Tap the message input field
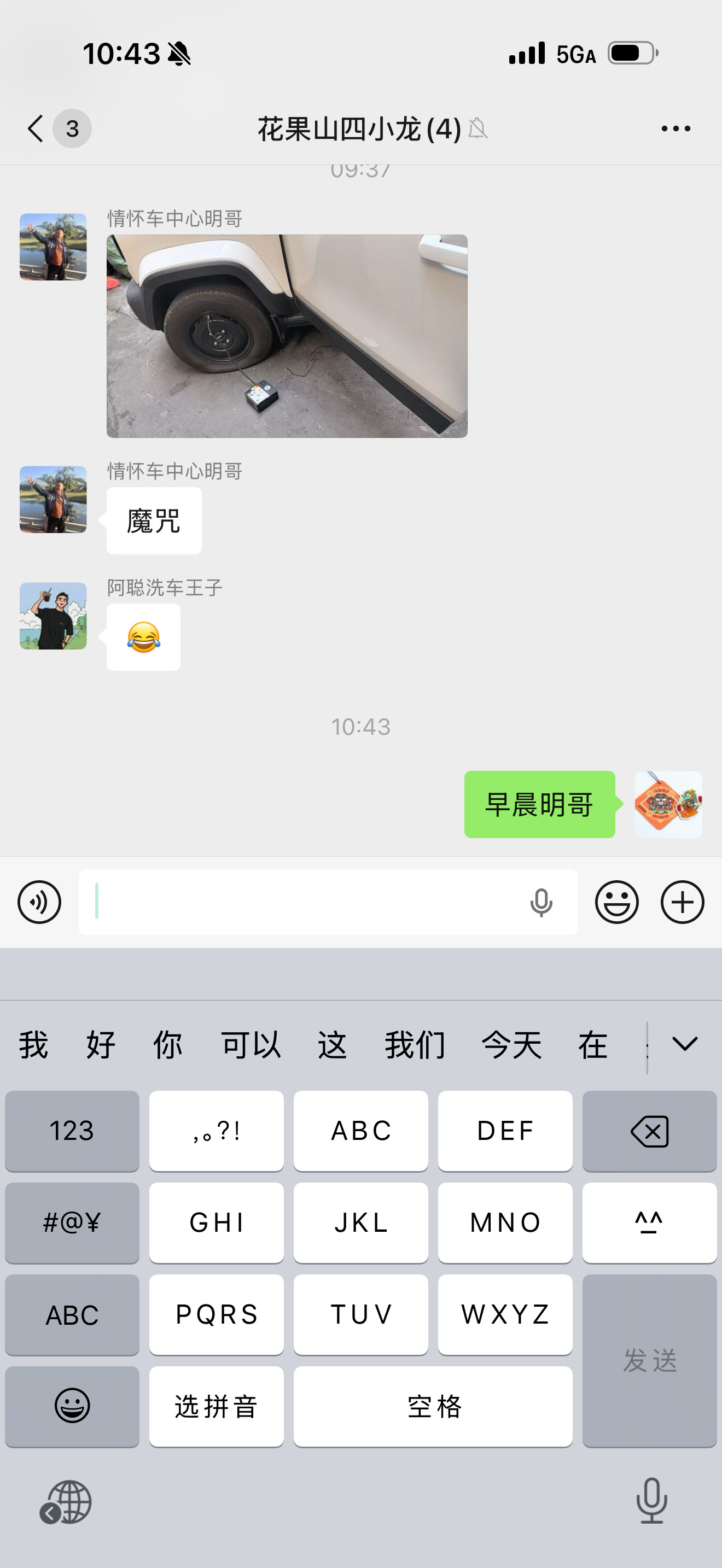Viewport: 722px width, 1568px height. [304, 903]
